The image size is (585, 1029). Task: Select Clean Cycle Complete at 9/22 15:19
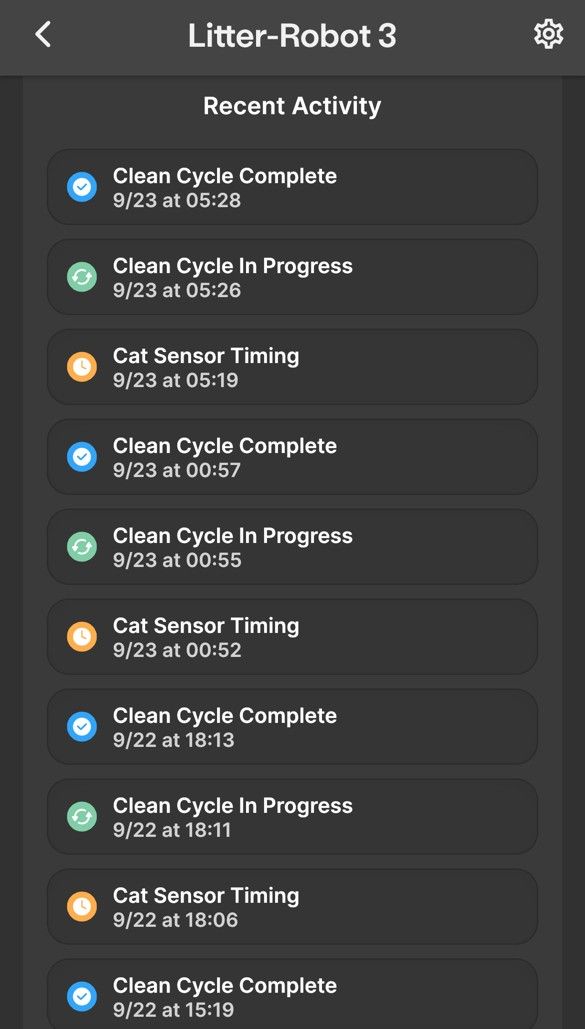point(292,994)
